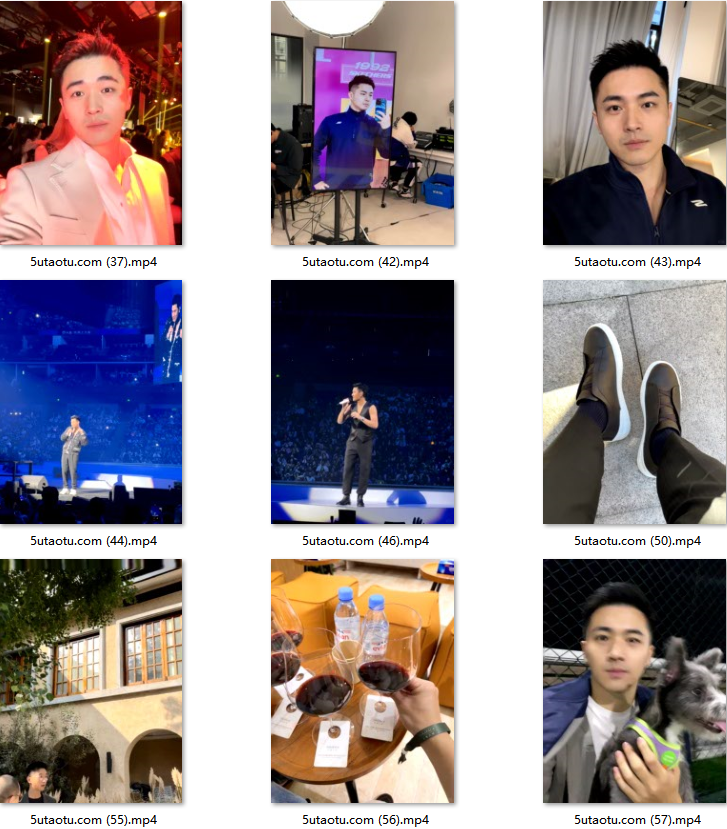The width and height of the screenshot is (727, 829).
Task: Play video 5utaotu.com (43).mp4
Action: coord(634,123)
